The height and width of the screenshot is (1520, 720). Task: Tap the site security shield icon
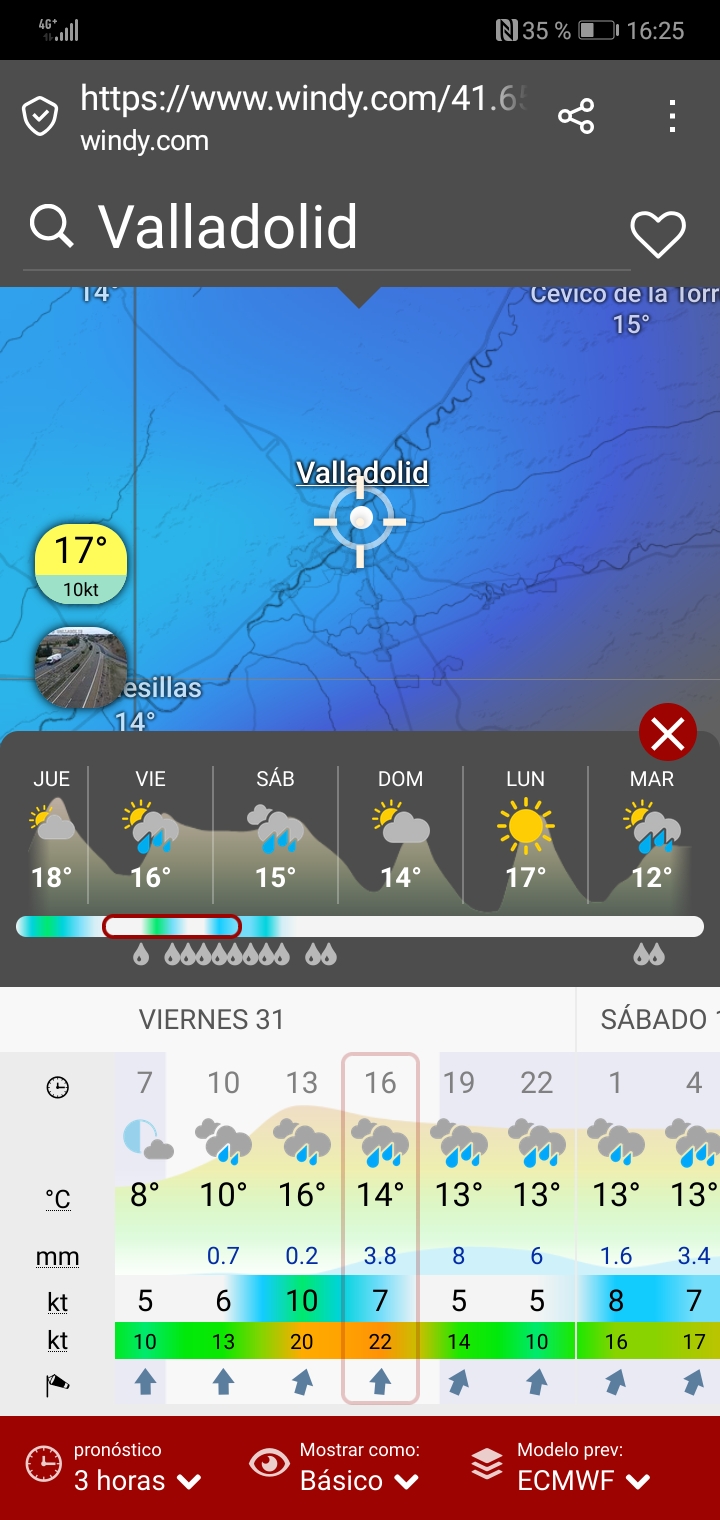(40, 117)
